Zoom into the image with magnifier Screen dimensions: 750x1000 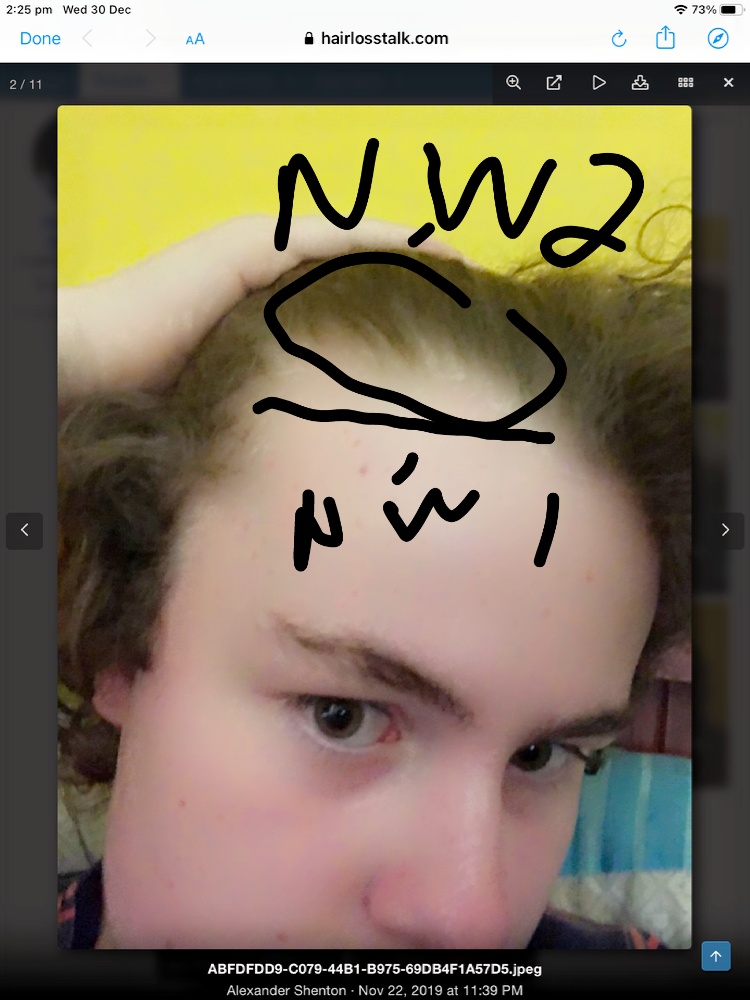(514, 83)
